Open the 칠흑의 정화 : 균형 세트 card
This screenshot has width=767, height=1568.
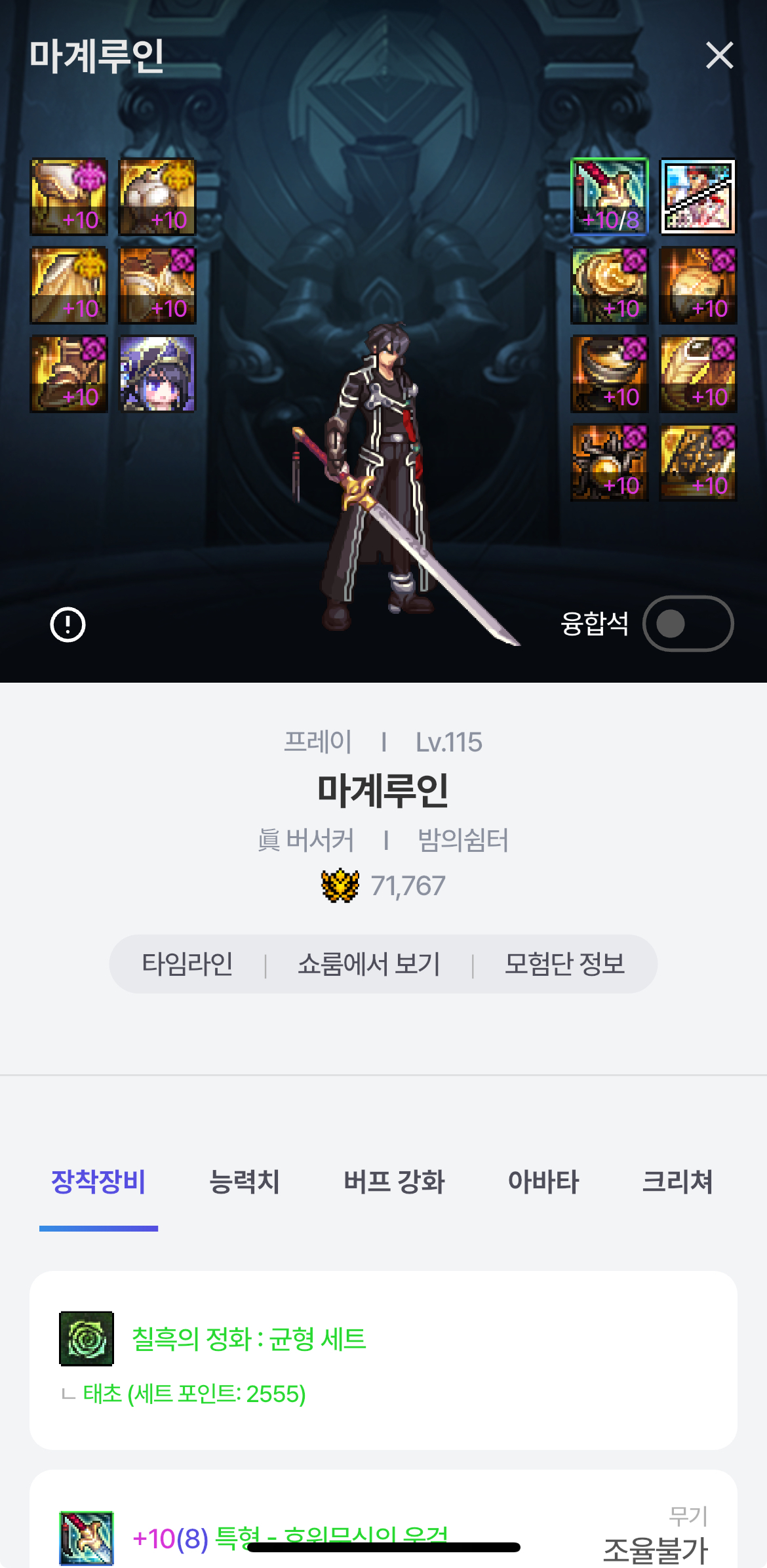(x=383, y=1360)
